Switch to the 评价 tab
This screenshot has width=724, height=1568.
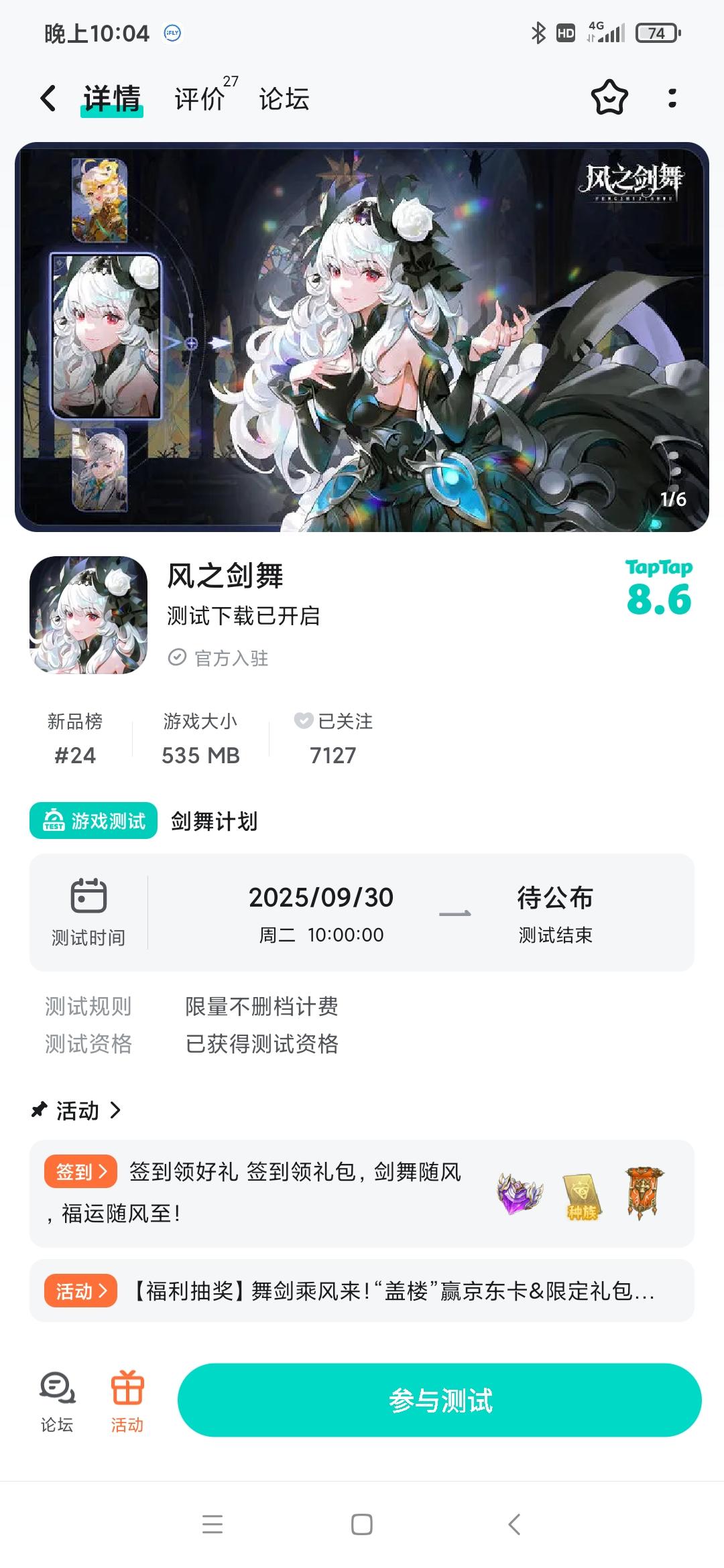pos(199,99)
